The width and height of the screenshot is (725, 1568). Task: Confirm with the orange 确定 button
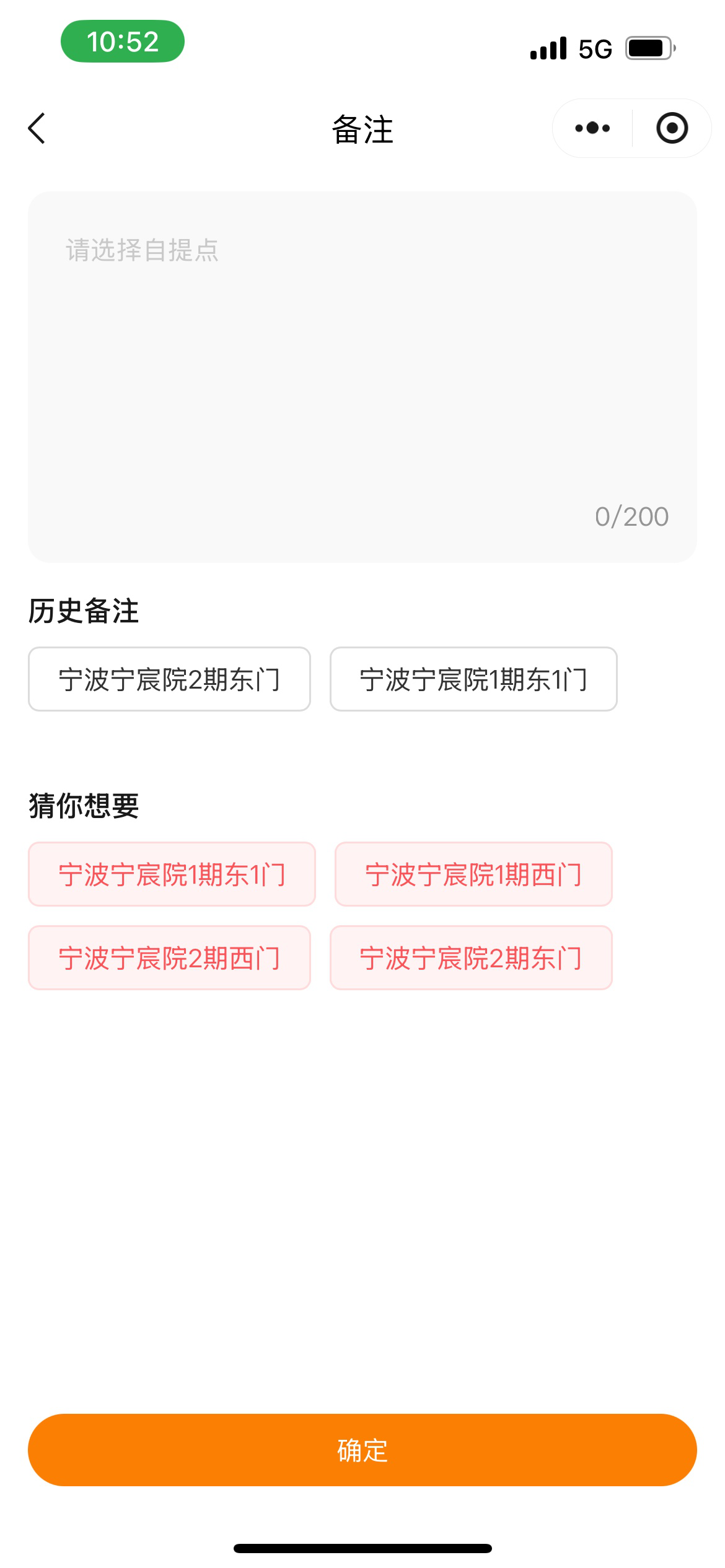362,1450
